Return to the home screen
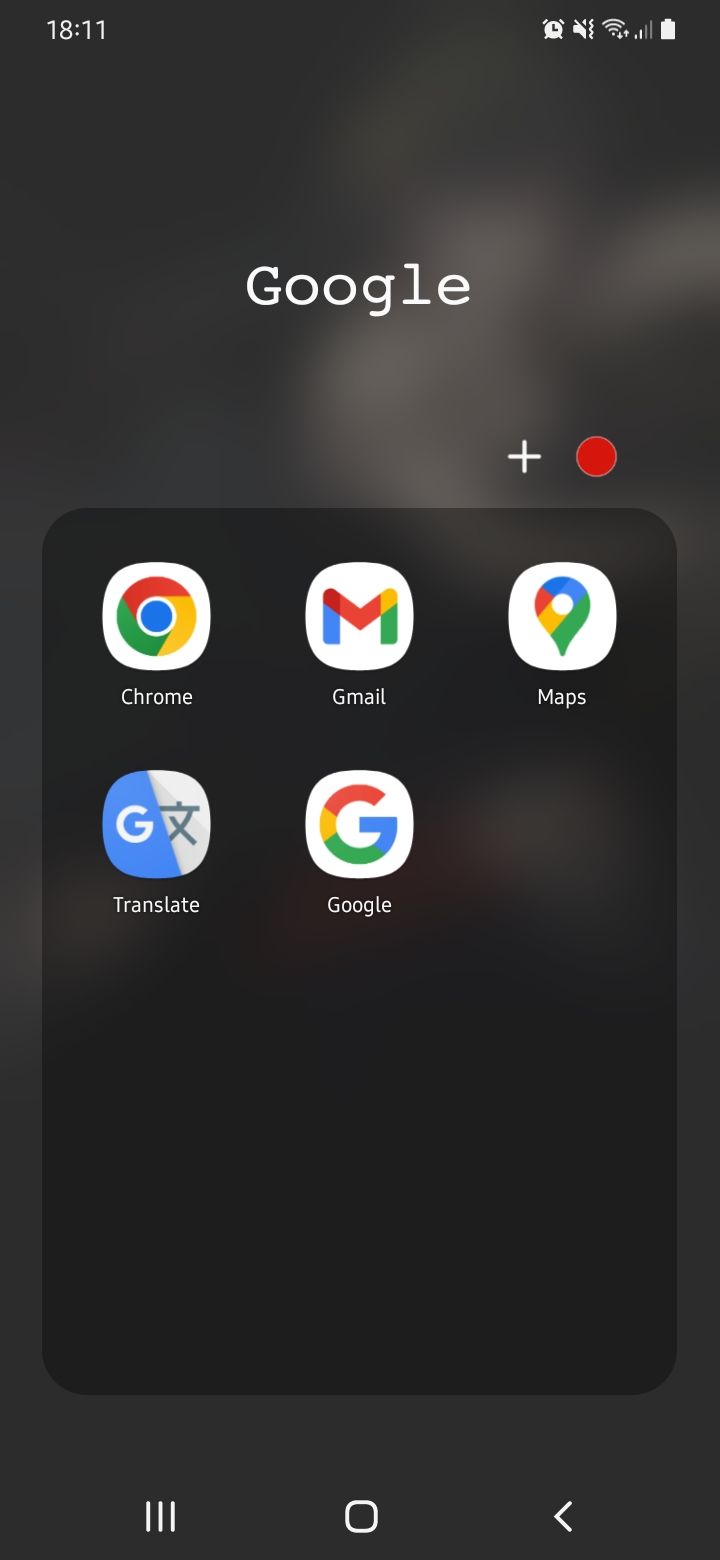720x1560 pixels. pyautogui.click(x=361, y=1516)
